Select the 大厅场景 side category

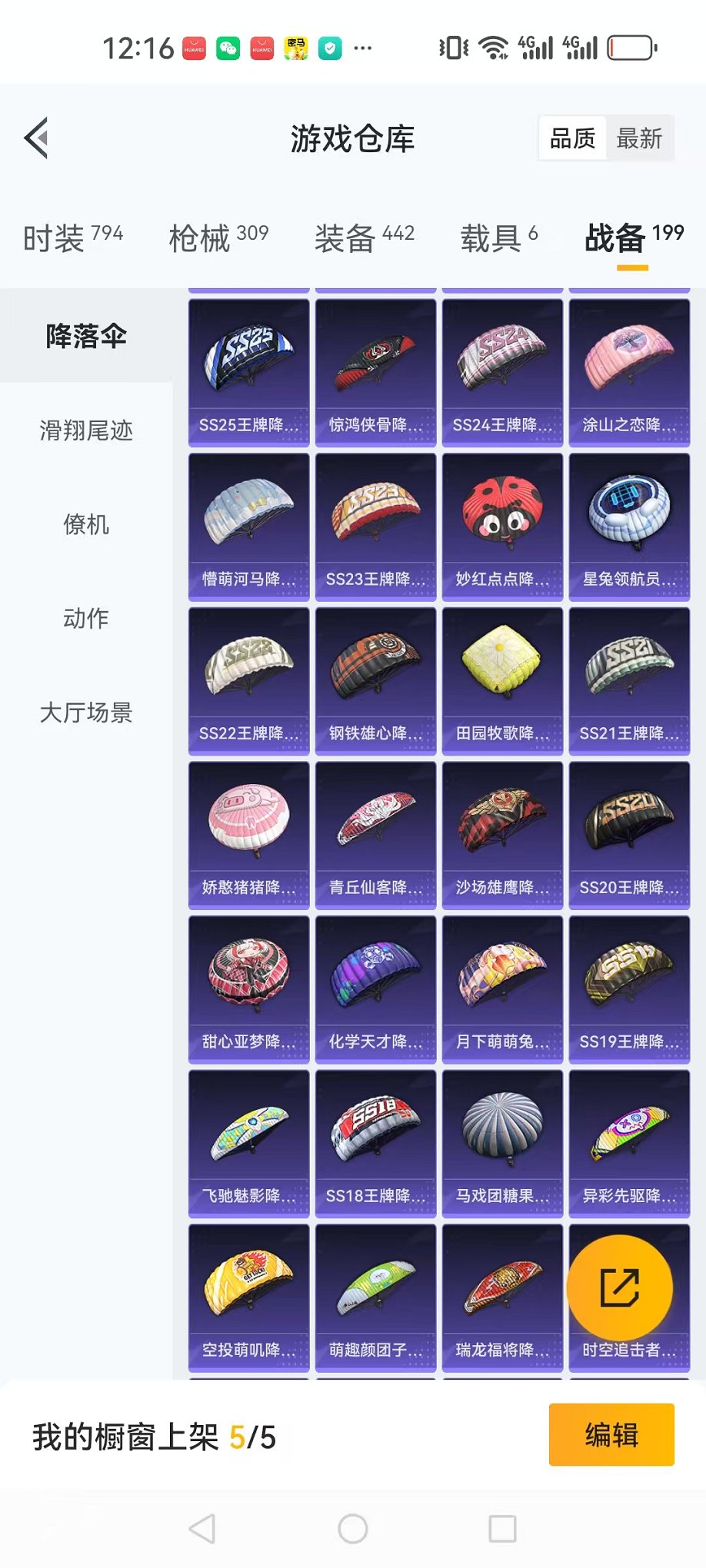click(86, 713)
